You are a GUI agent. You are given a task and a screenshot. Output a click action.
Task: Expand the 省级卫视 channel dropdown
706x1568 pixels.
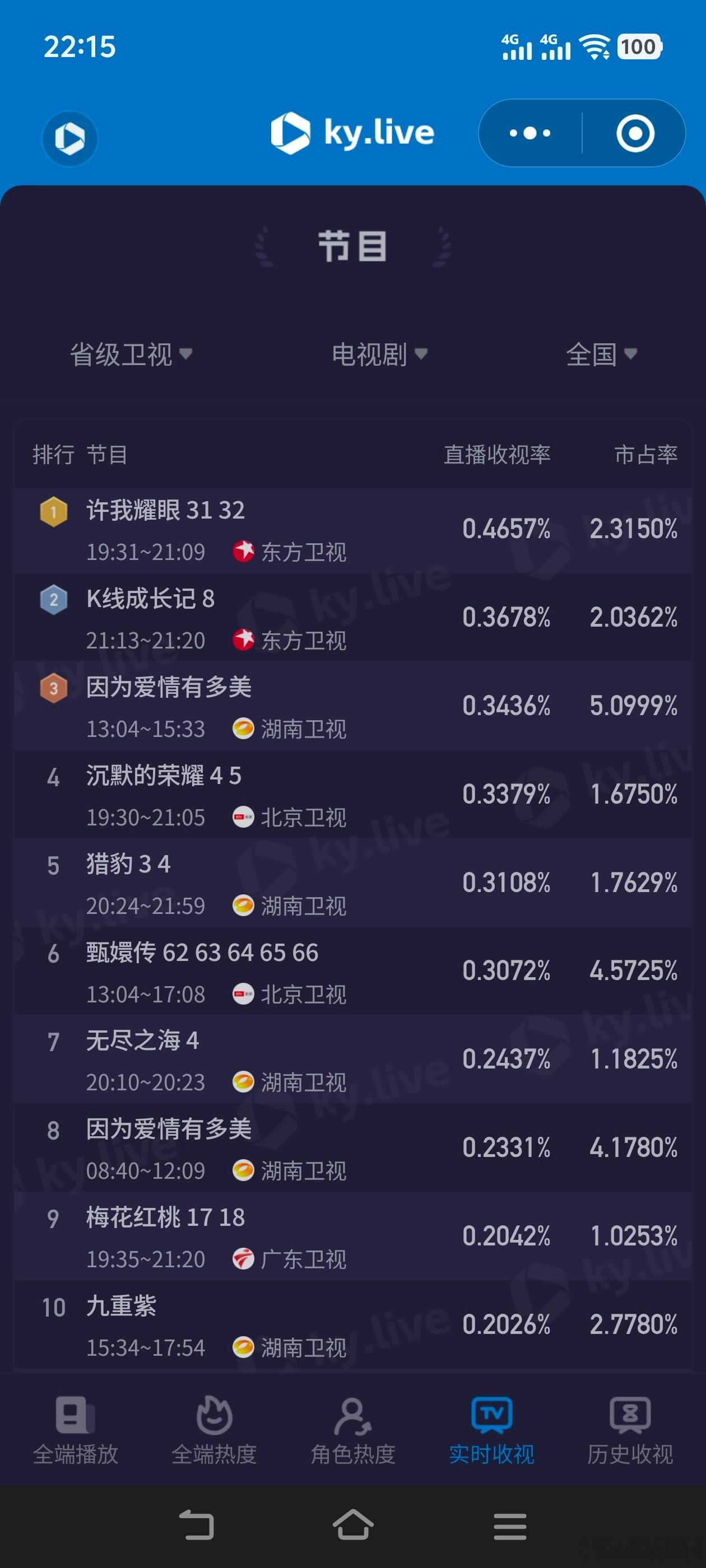[131, 354]
